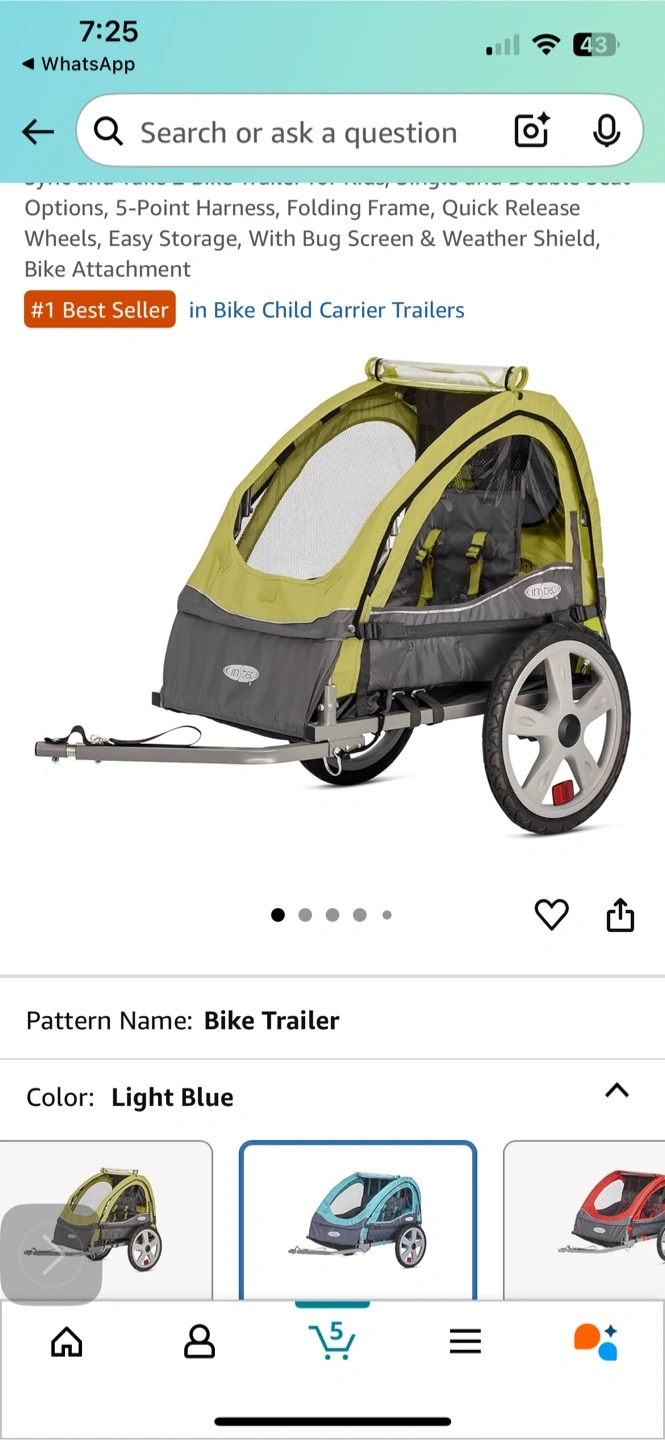Select the light blue trailer swatch
Screen dimensions: 665x1440
[358, 1220]
